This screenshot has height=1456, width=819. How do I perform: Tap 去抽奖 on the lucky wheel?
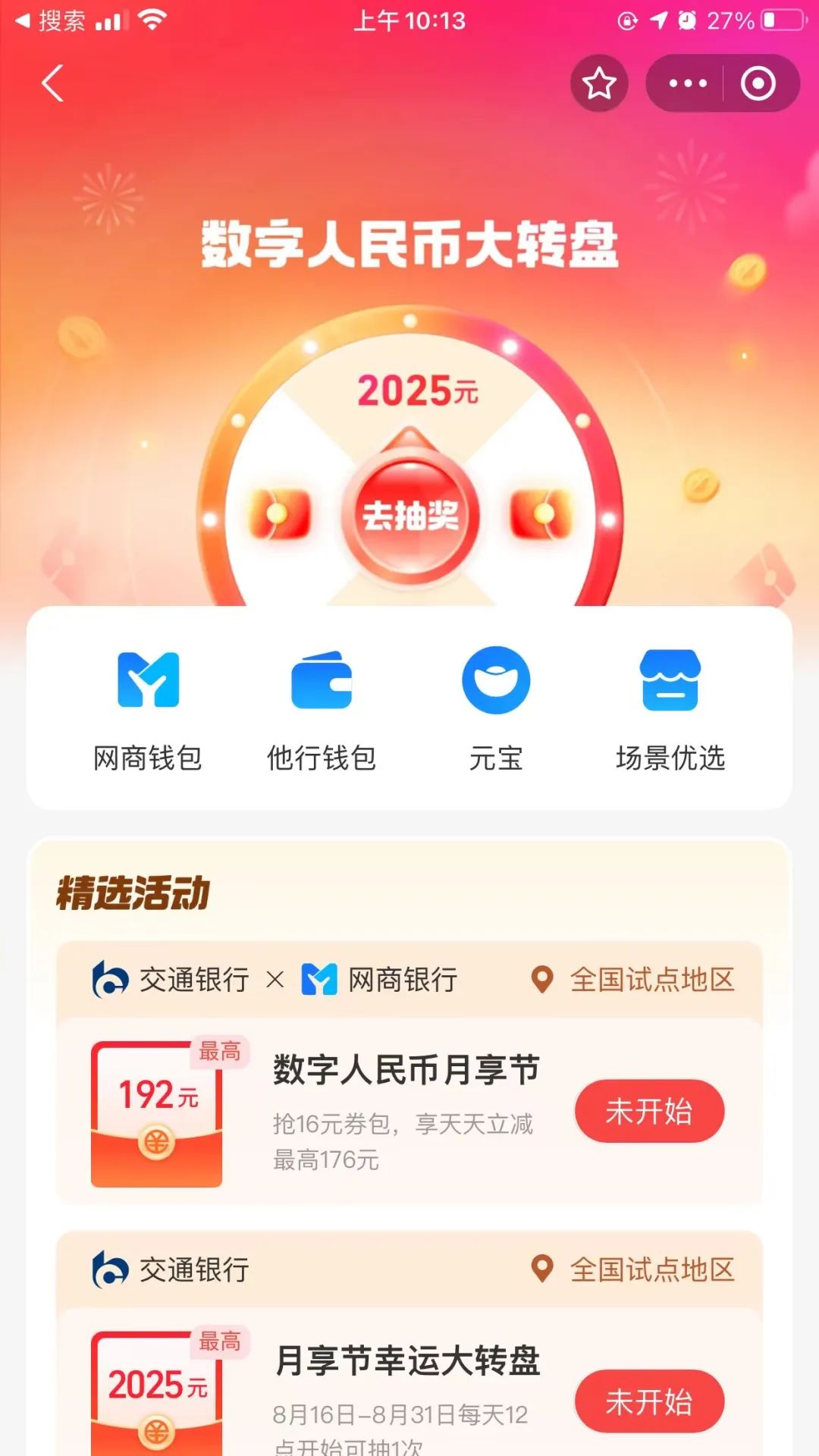pyautogui.click(x=410, y=516)
